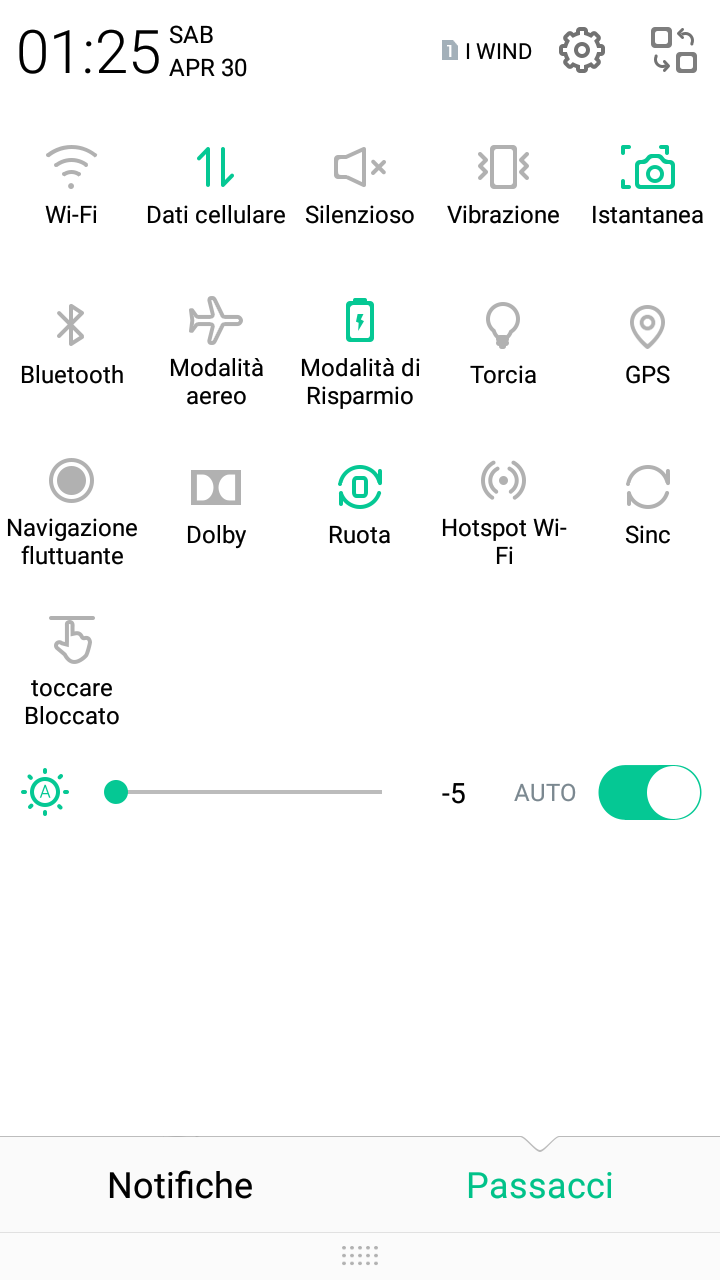Open the quick tiles rearrange icon
The width and height of the screenshot is (720, 1280).
click(673, 50)
